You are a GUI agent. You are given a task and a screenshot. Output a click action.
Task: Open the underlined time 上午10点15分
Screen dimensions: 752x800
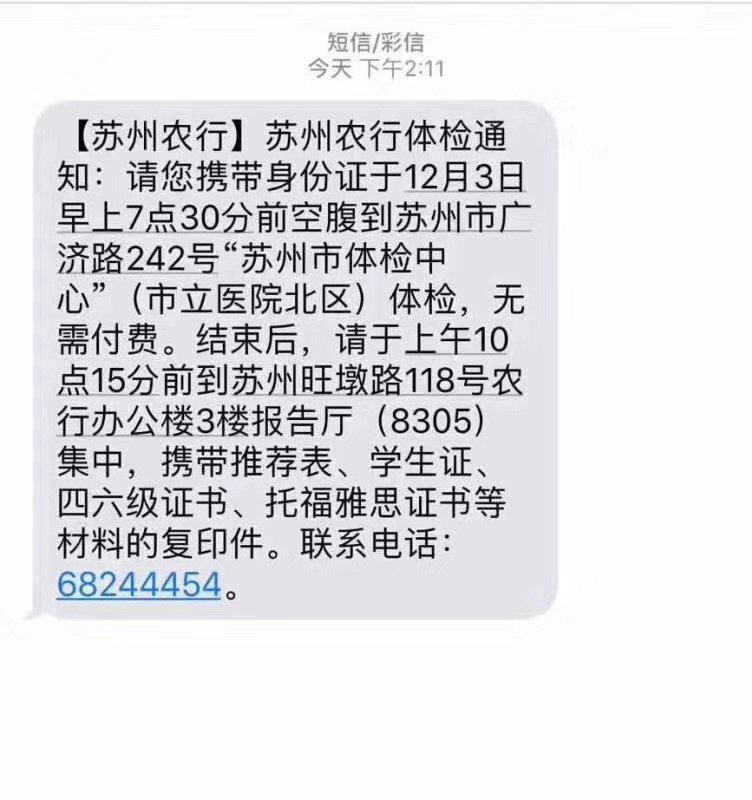455,342
